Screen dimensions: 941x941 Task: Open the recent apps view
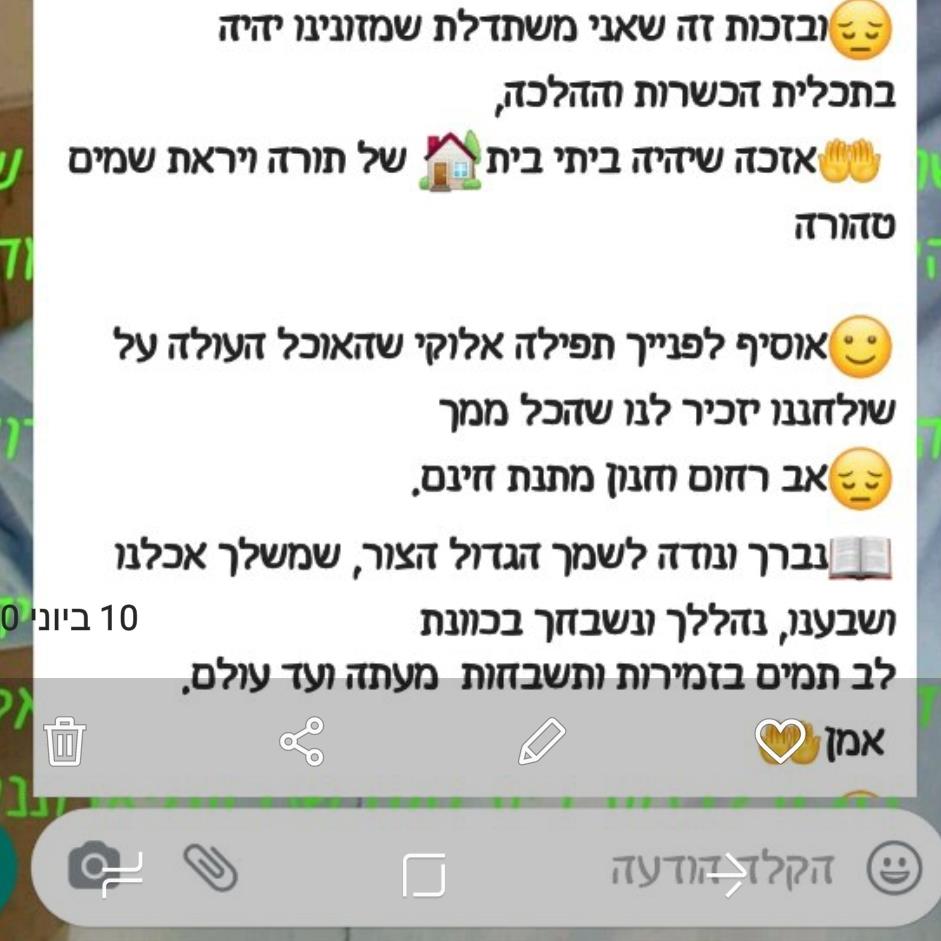(x=122, y=875)
